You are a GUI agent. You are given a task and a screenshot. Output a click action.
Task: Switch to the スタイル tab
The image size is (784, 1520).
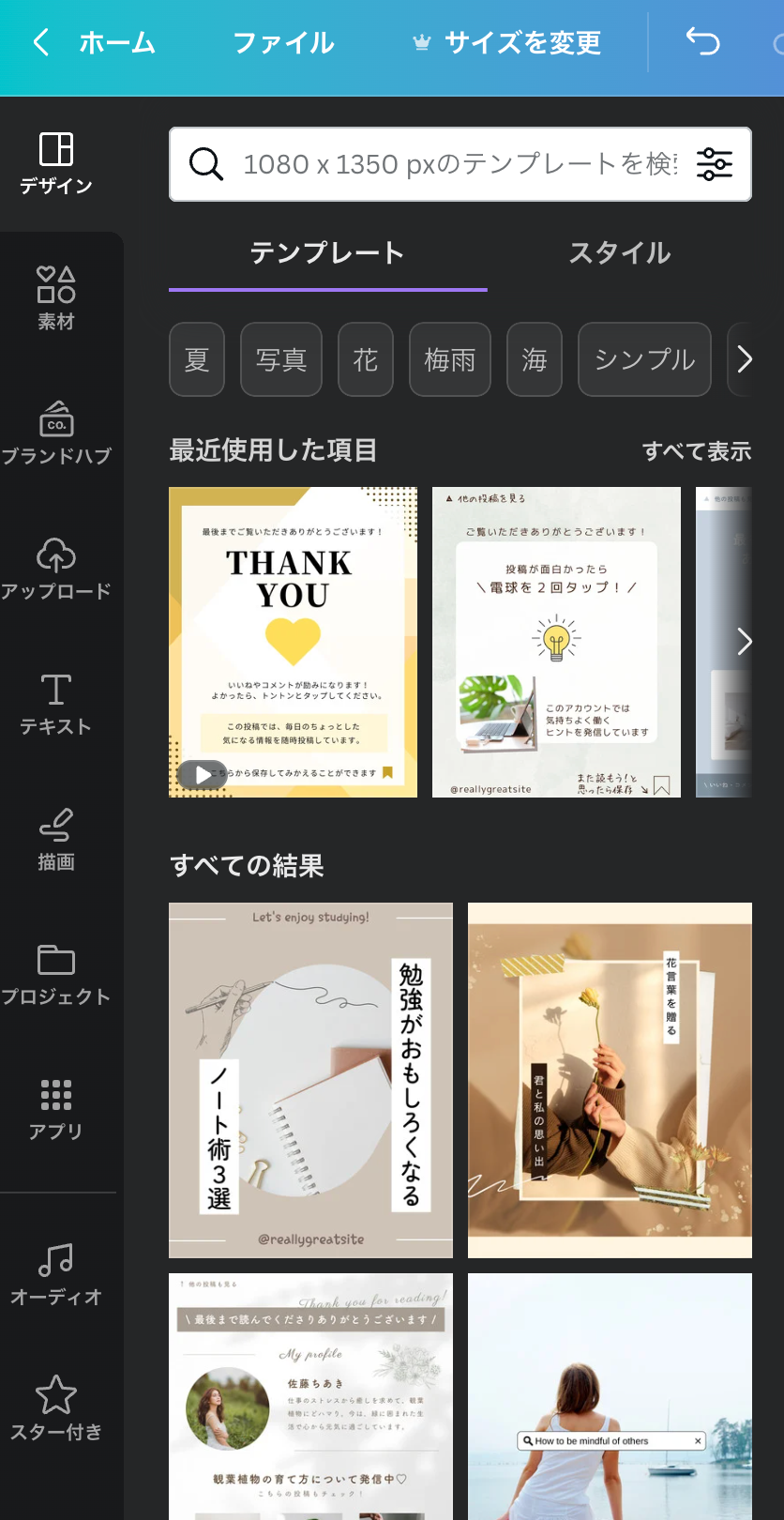pos(619,253)
